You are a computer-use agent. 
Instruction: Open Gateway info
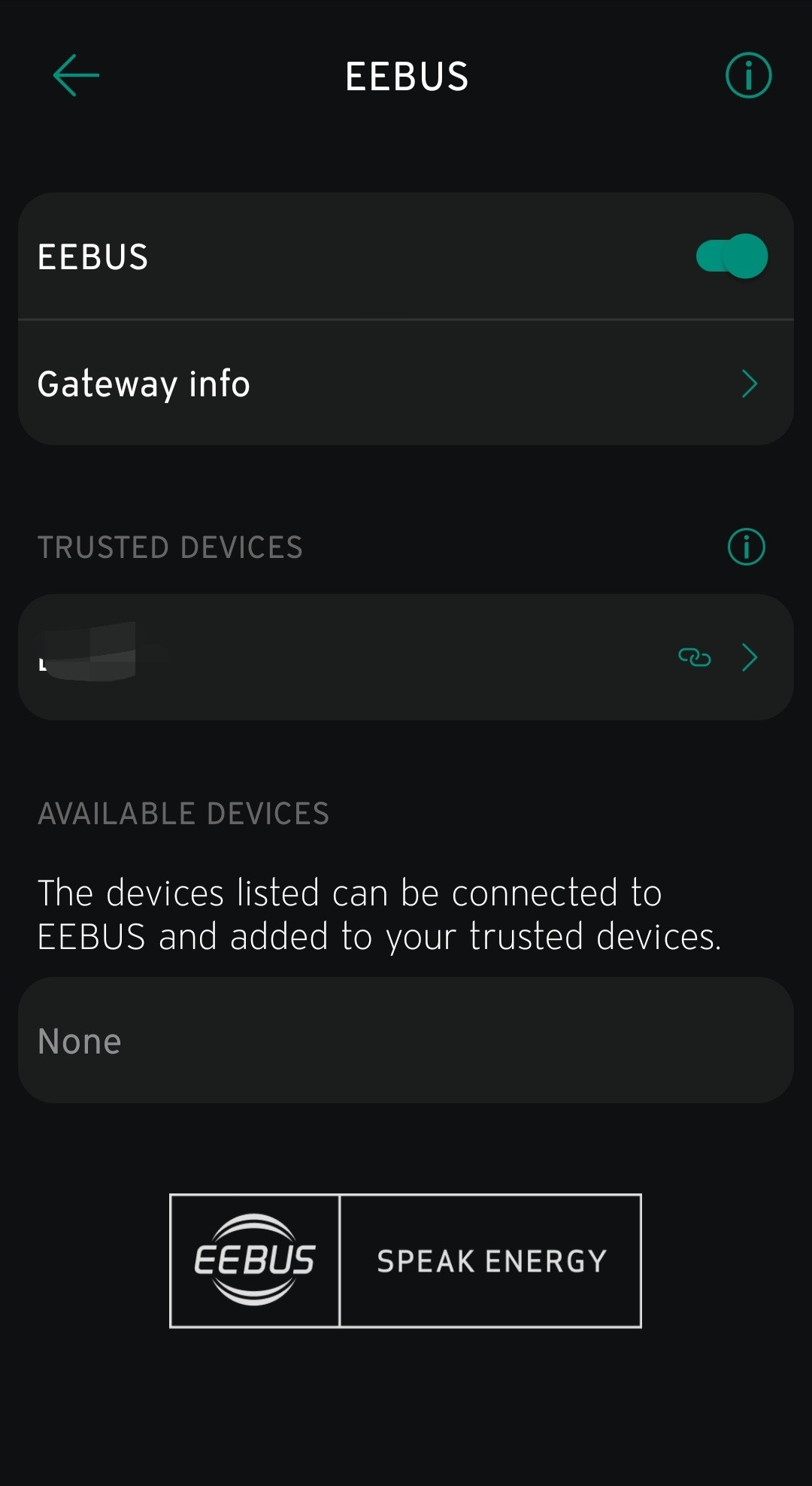[406, 384]
